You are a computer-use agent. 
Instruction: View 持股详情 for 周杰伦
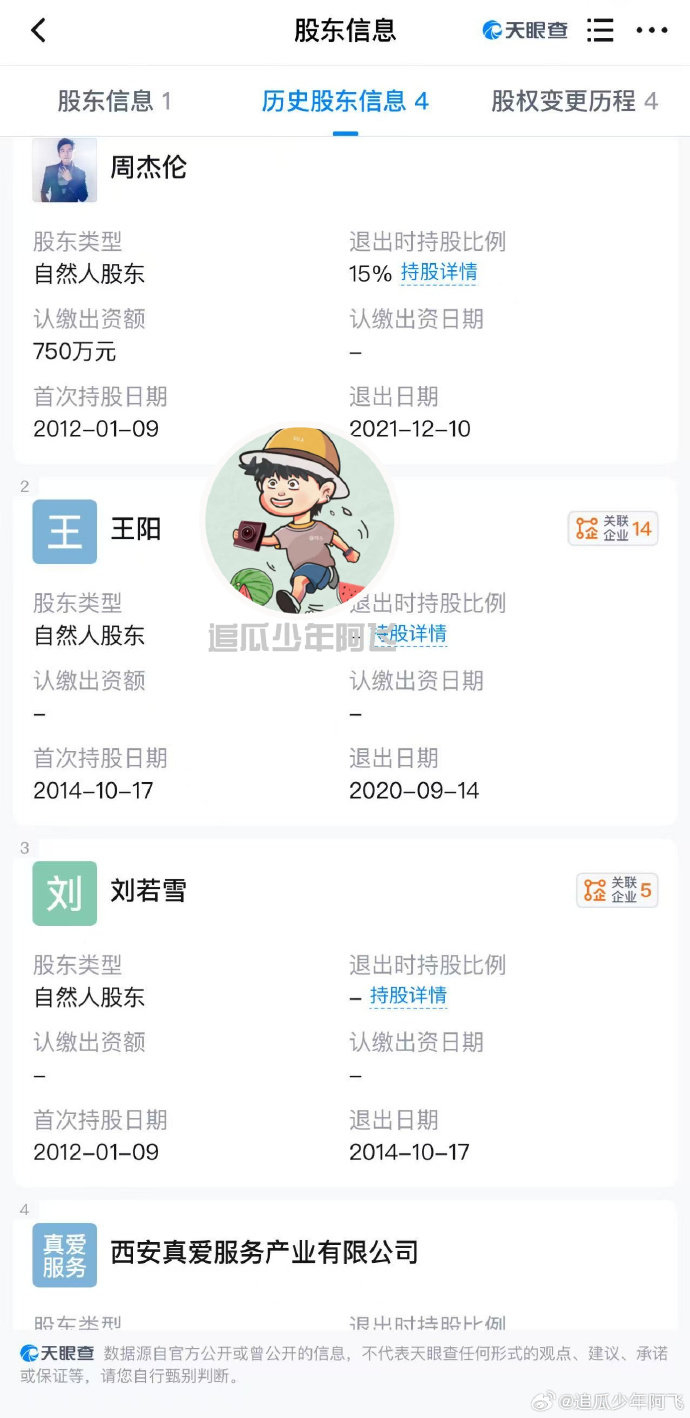(x=439, y=272)
